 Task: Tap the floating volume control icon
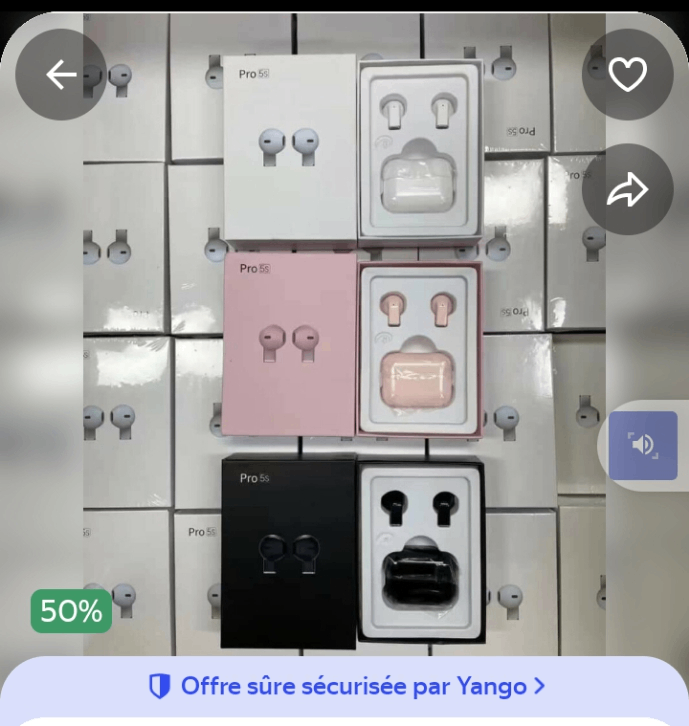643,445
